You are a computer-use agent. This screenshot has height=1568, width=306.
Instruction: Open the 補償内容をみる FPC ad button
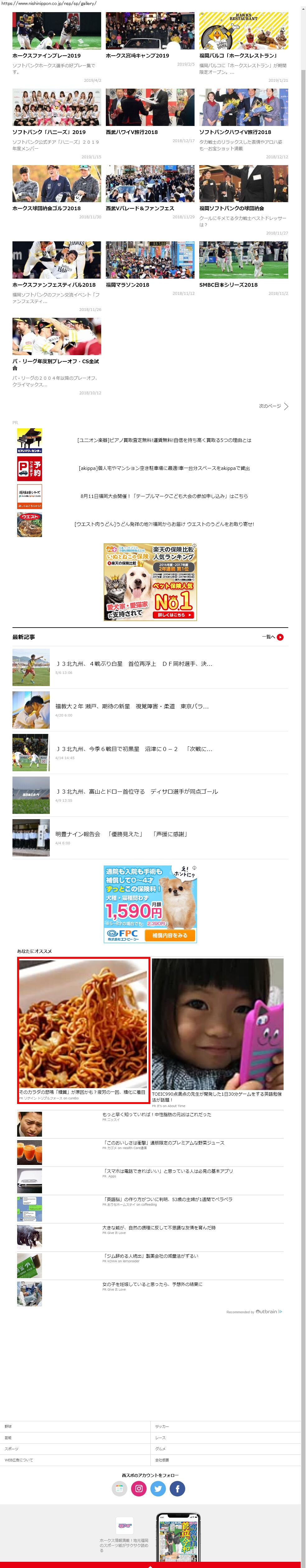point(170,935)
